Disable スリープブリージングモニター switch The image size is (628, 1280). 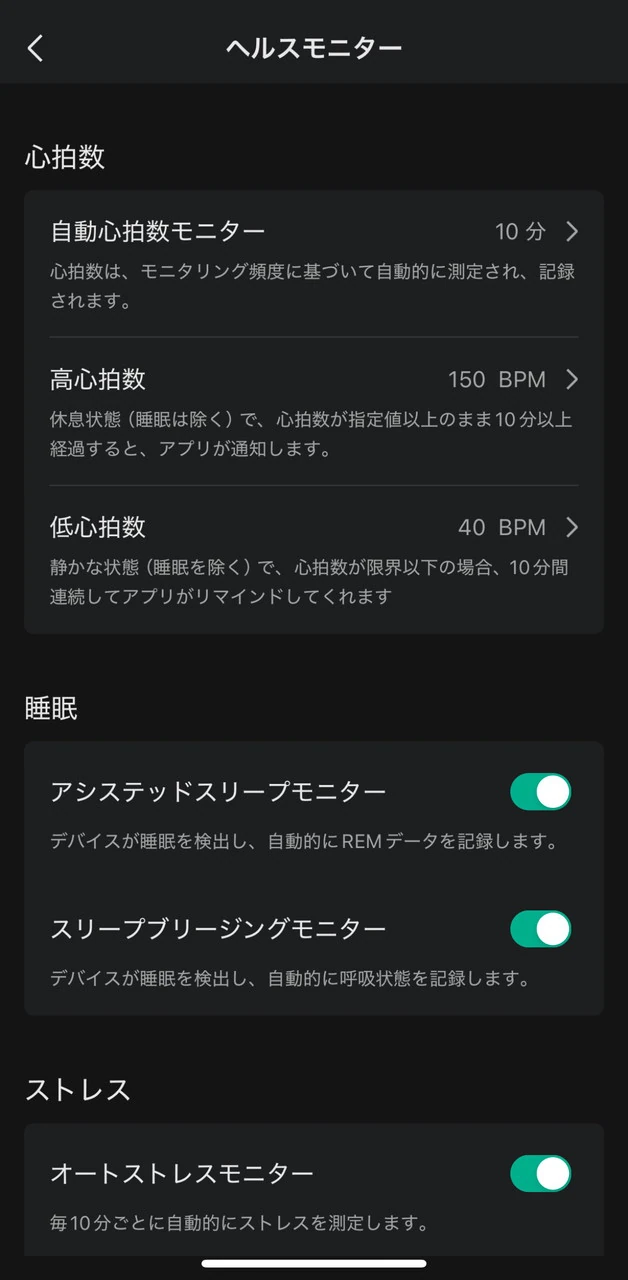coord(540,929)
